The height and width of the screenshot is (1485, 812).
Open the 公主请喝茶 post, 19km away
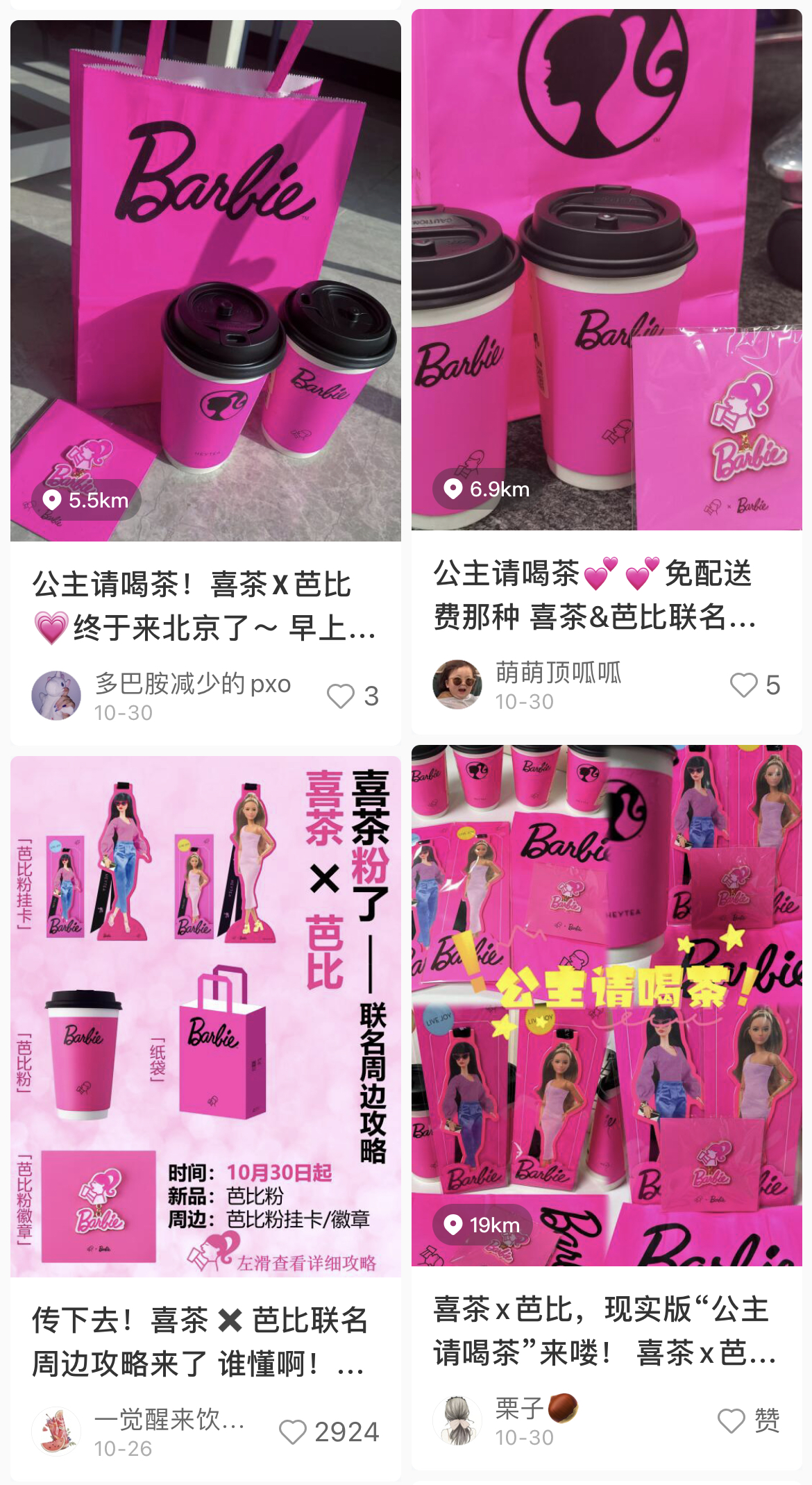click(x=607, y=1005)
